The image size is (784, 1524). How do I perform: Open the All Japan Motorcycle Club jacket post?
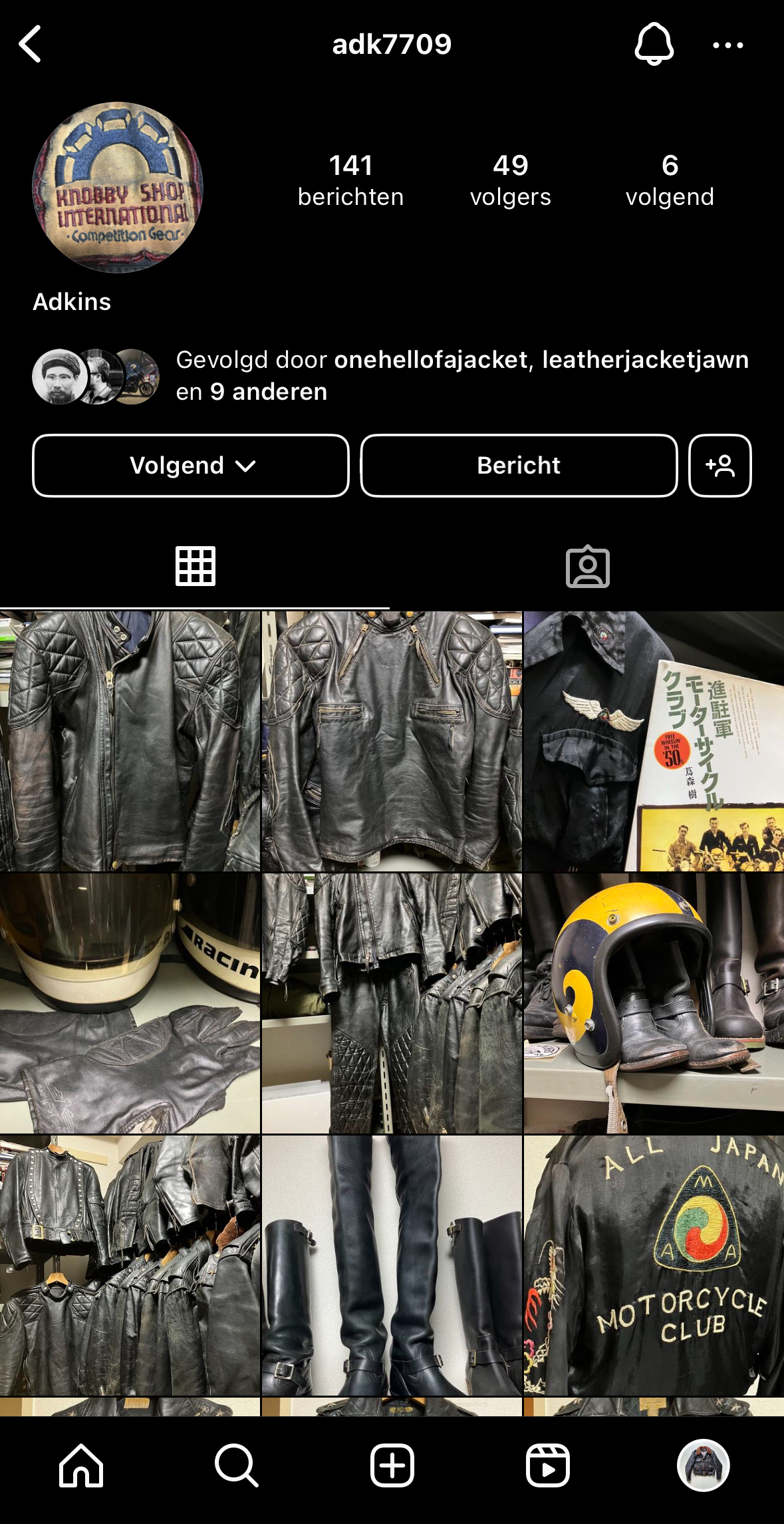coord(654,1265)
